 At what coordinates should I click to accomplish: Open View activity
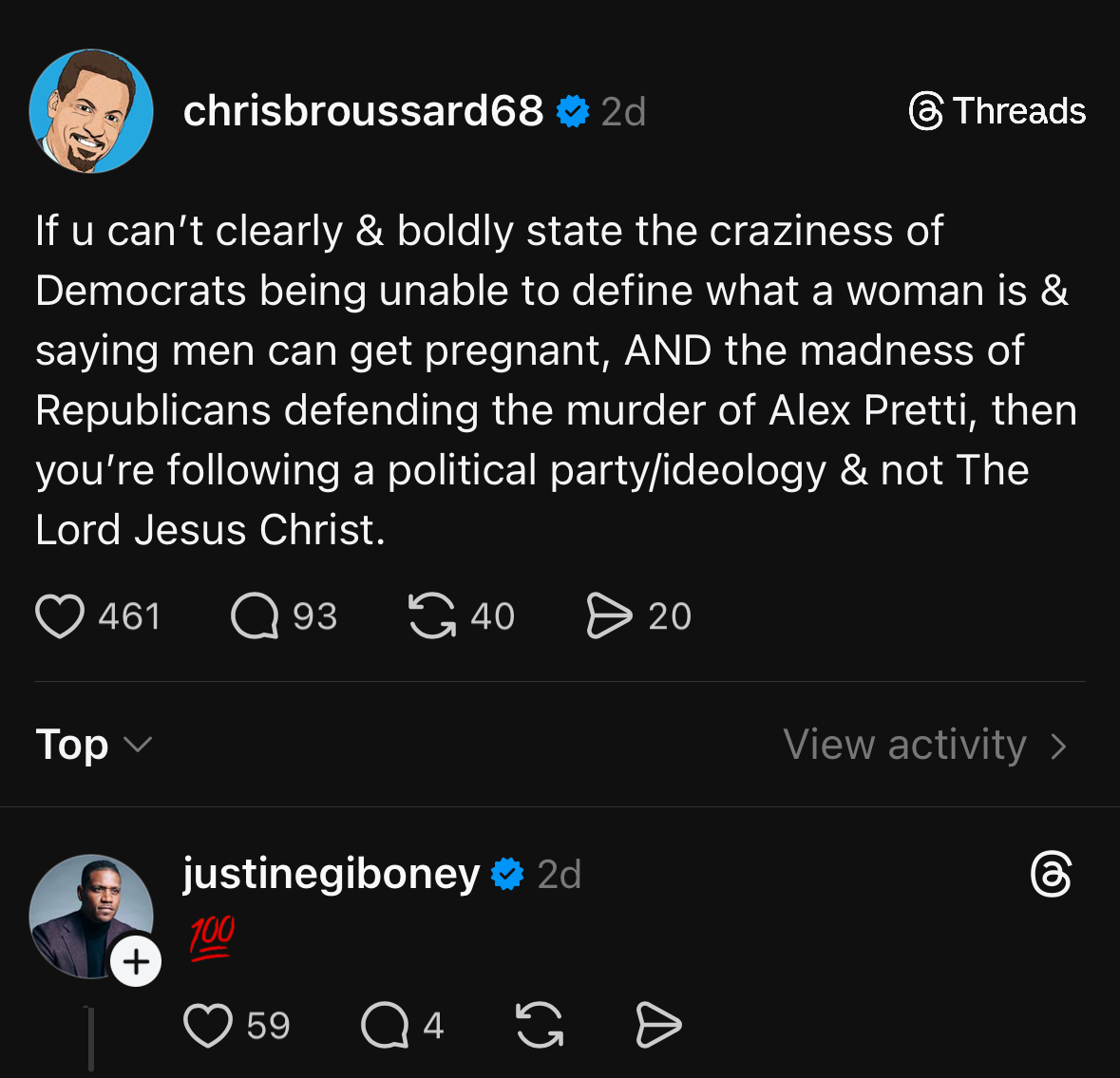(924, 745)
